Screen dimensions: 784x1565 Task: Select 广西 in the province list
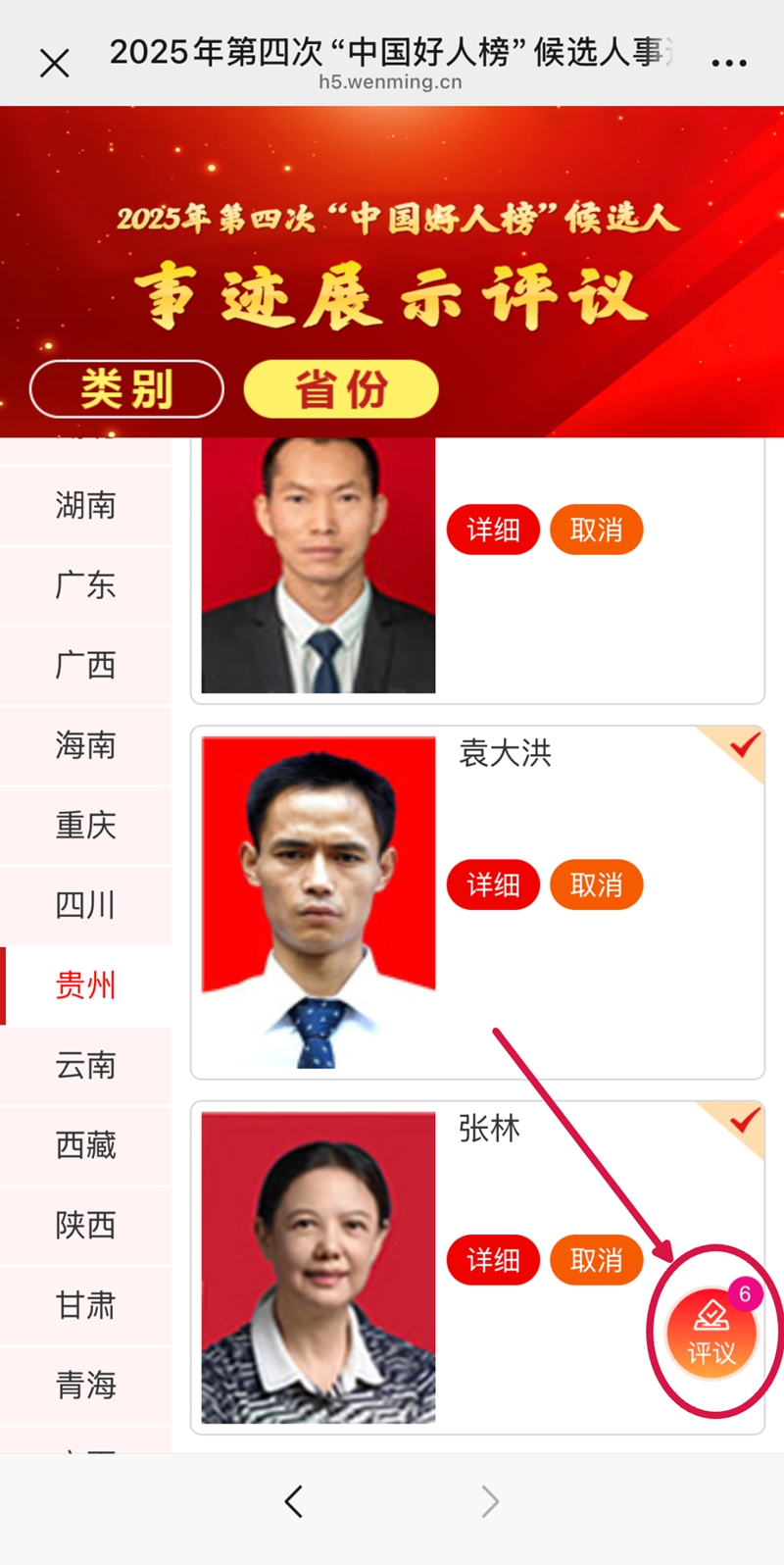pyautogui.click(x=86, y=666)
